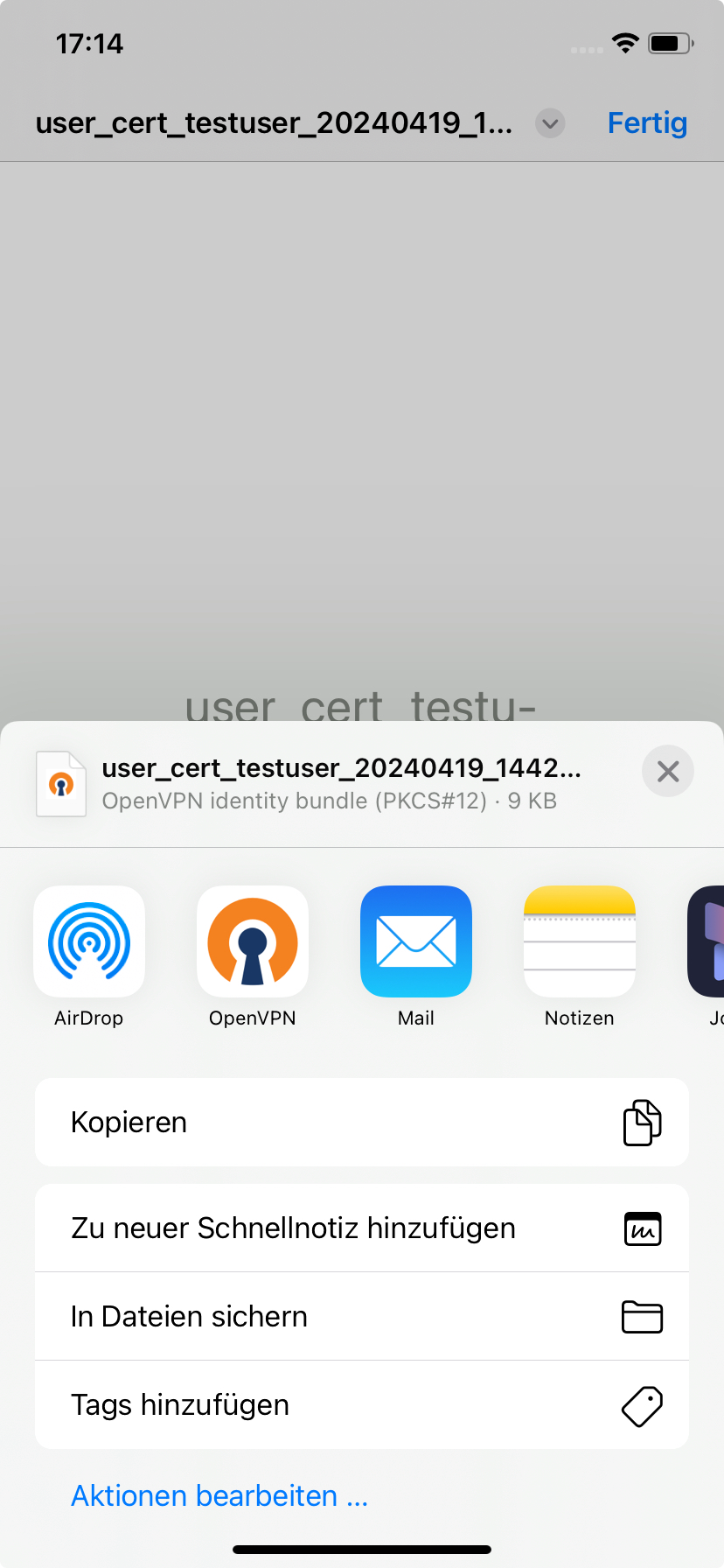The image size is (724, 1568).
Task: Select Kopieren to copy the file
Action: (362, 1122)
